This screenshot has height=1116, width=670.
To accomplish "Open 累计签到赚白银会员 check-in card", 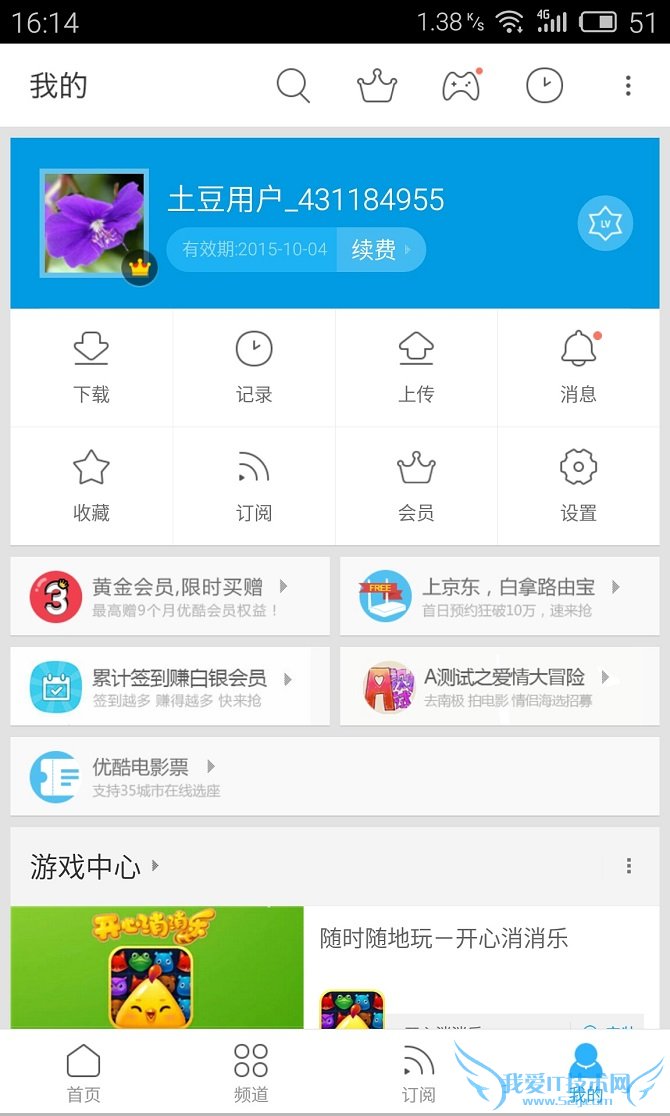I will click(x=170, y=686).
